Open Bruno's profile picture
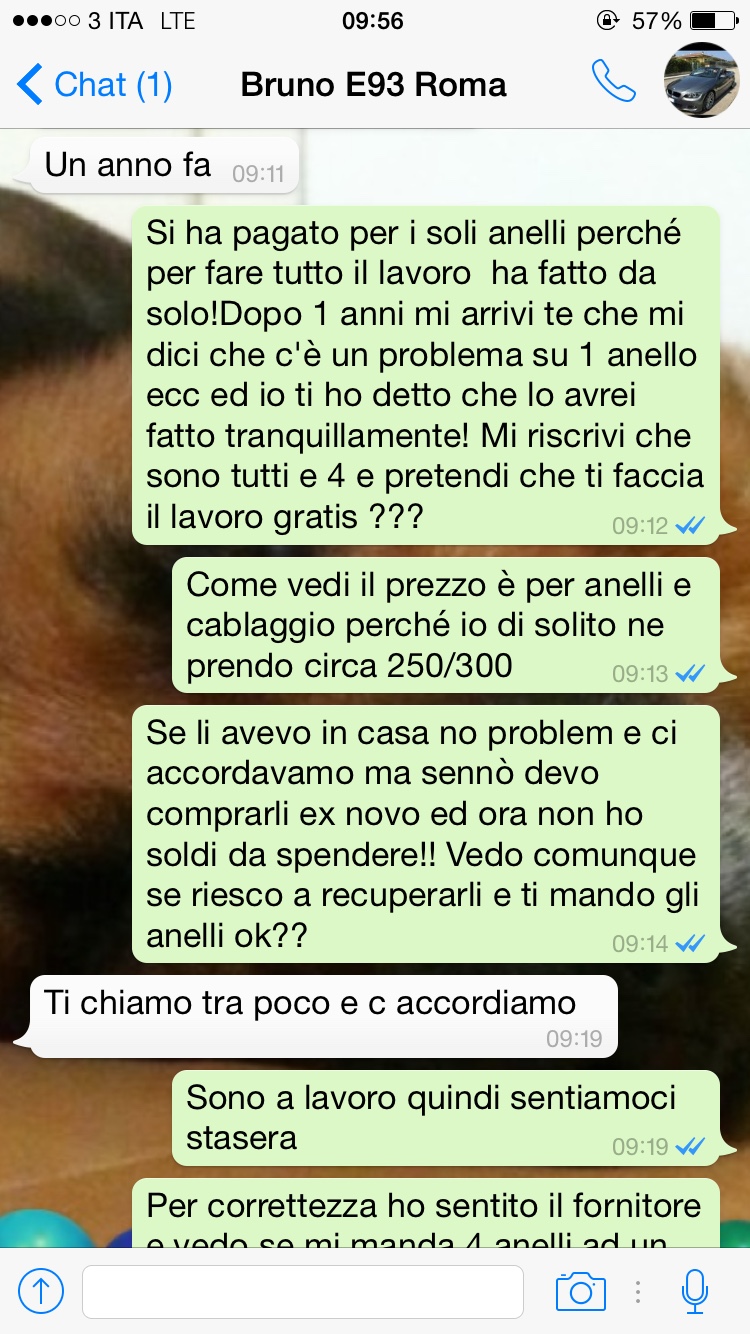 702,82
